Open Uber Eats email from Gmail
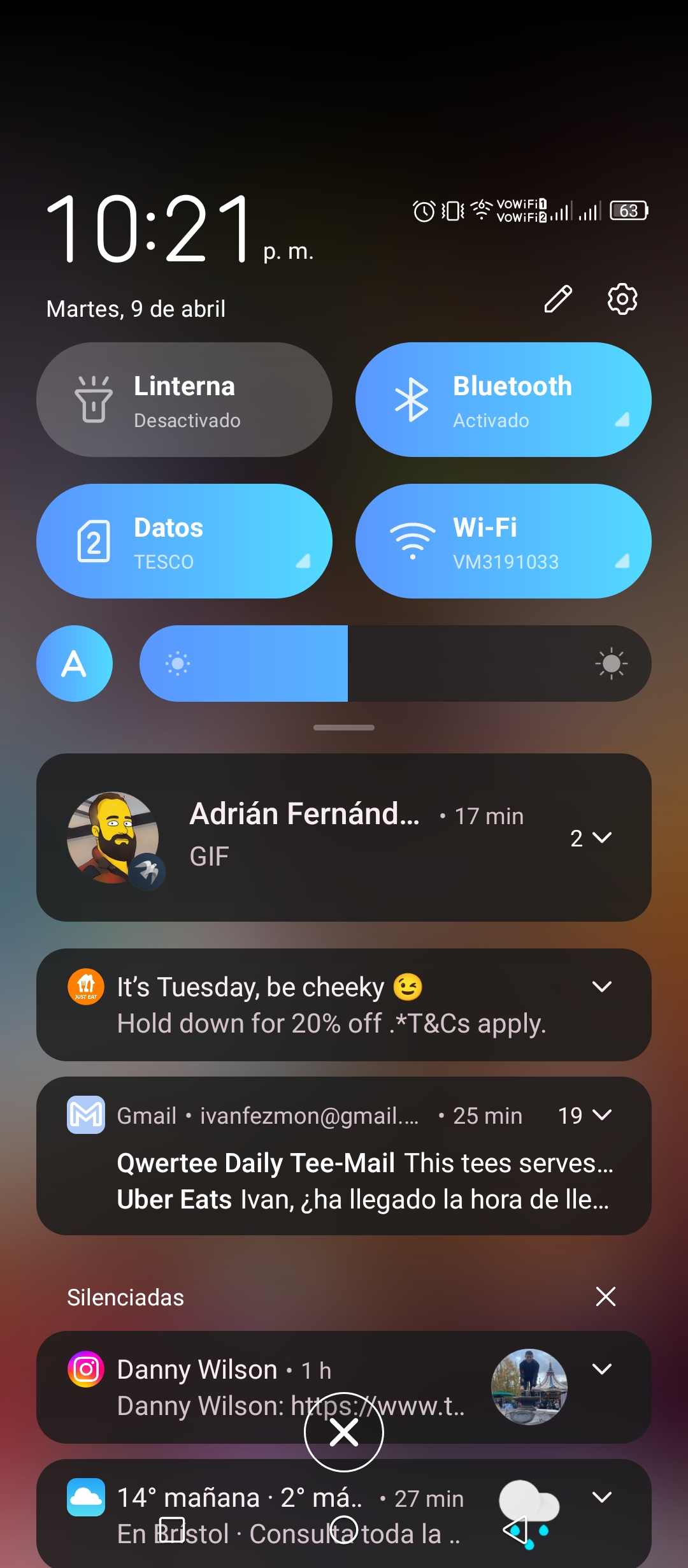Viewport: 688px width, 1568px height. 363,1200
